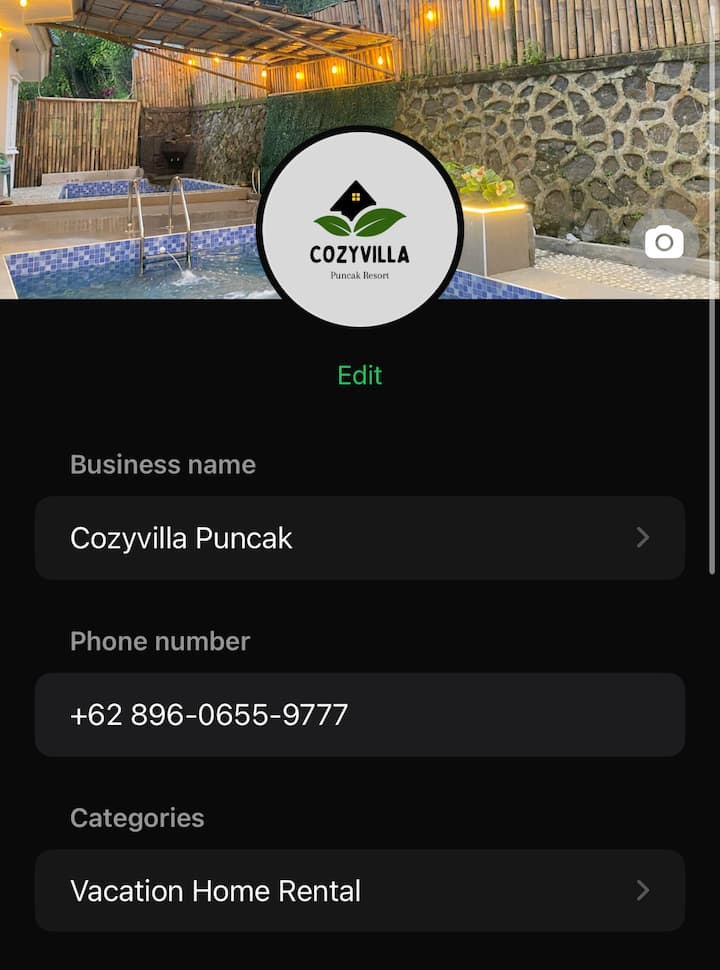720x970 pixels.
Task: Tap Edit under the profile picture
Action: point(360,375)
